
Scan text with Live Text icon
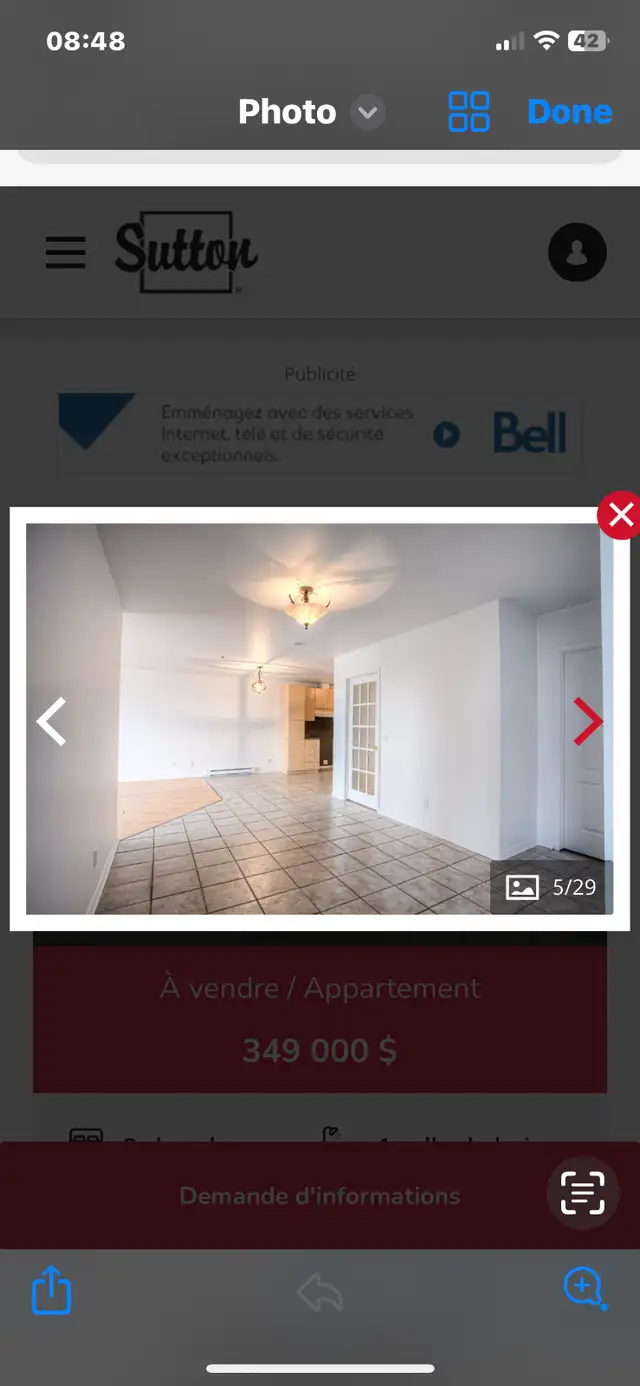[x=582, y=1193]
